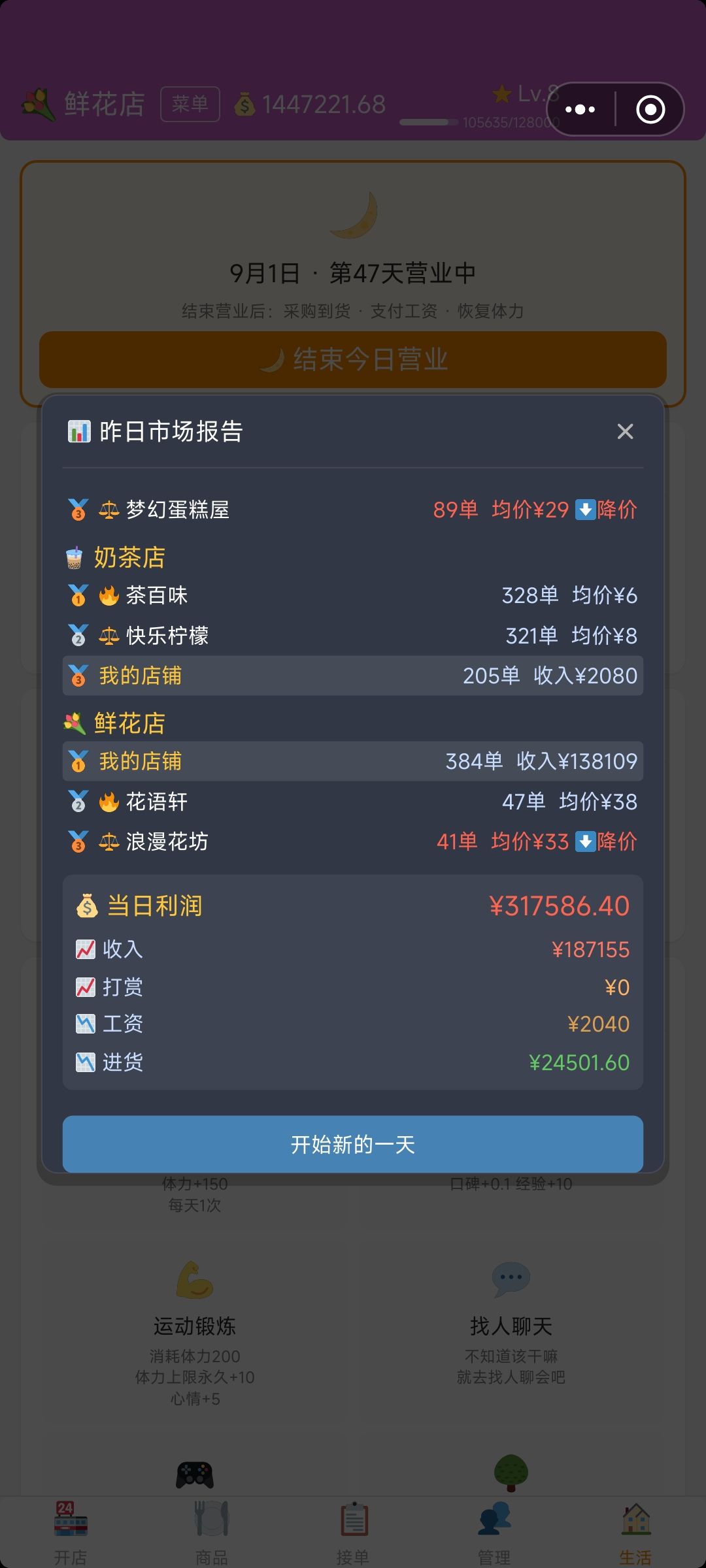Click the bar chart icon in report title
This screenshot has width=706, height=1568.
pos(80,431)
